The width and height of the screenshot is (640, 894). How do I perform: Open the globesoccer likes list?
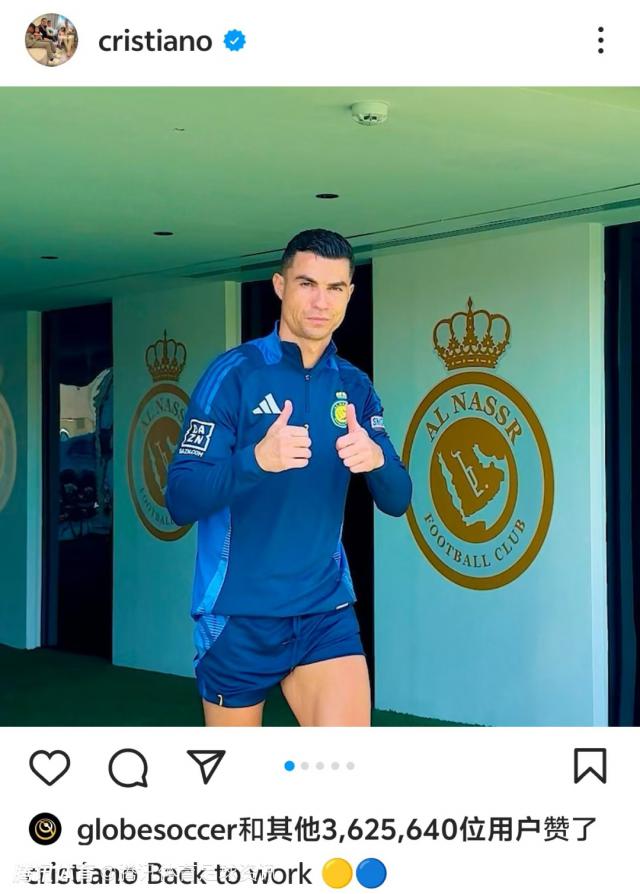pos(336,829)
